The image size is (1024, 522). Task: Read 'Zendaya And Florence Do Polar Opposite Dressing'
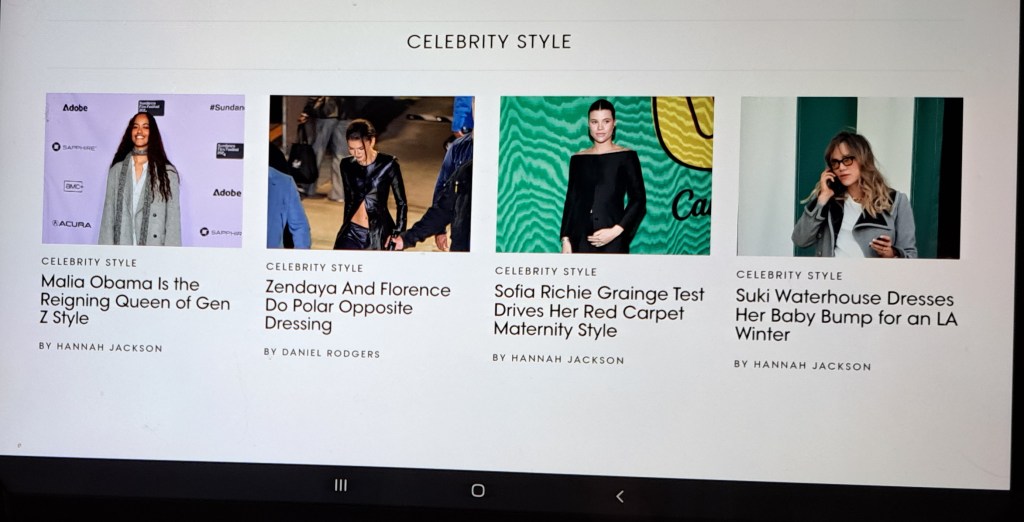click(357, 306)
